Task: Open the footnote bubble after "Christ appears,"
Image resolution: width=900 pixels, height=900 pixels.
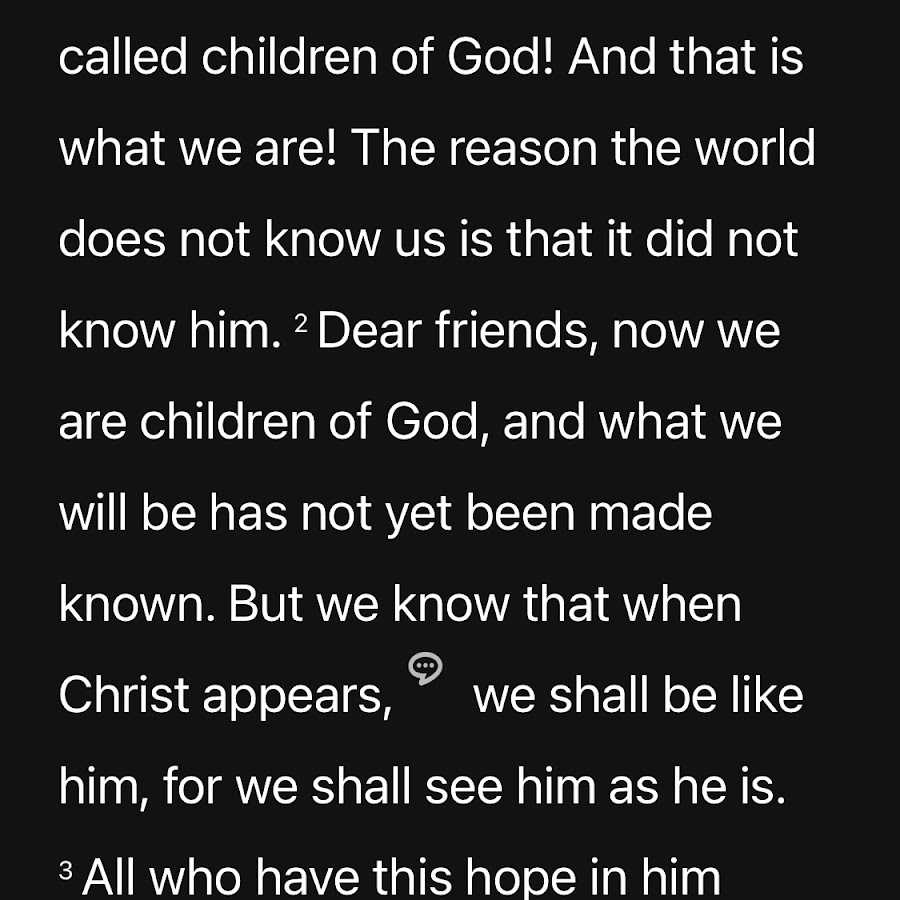Action: pyautogui.click(x=427, y=668)
